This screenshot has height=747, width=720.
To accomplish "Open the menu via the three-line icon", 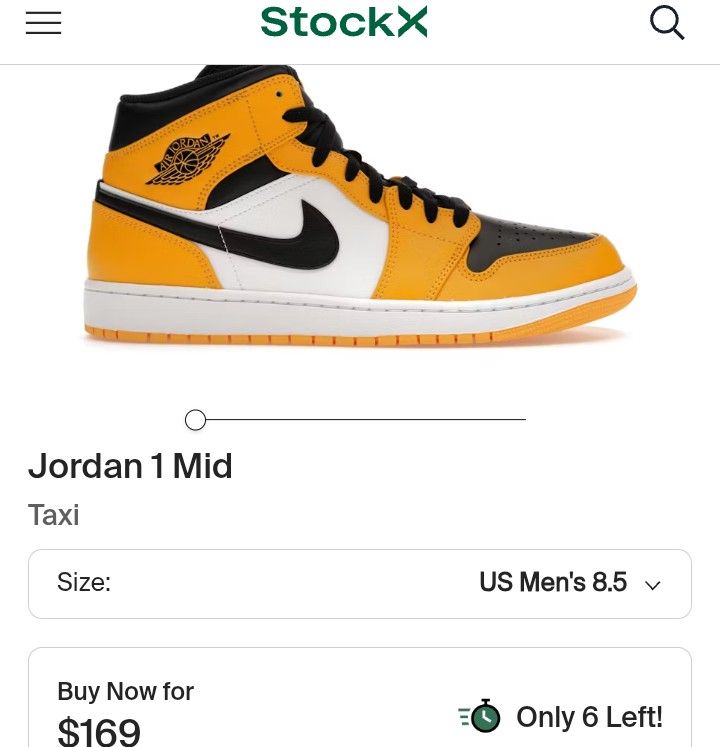I will (43, 23).
